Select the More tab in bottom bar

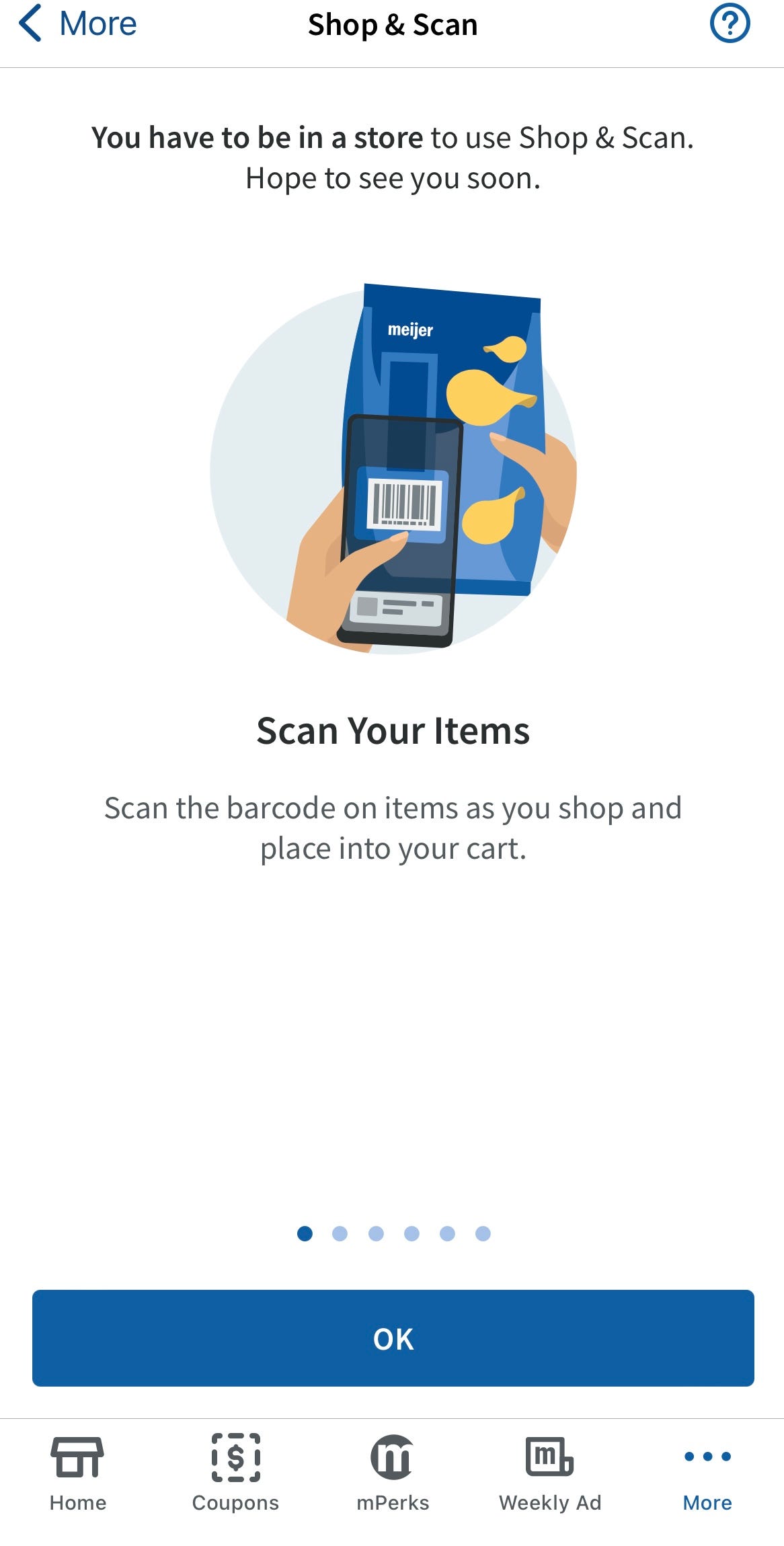(707, 1473)
